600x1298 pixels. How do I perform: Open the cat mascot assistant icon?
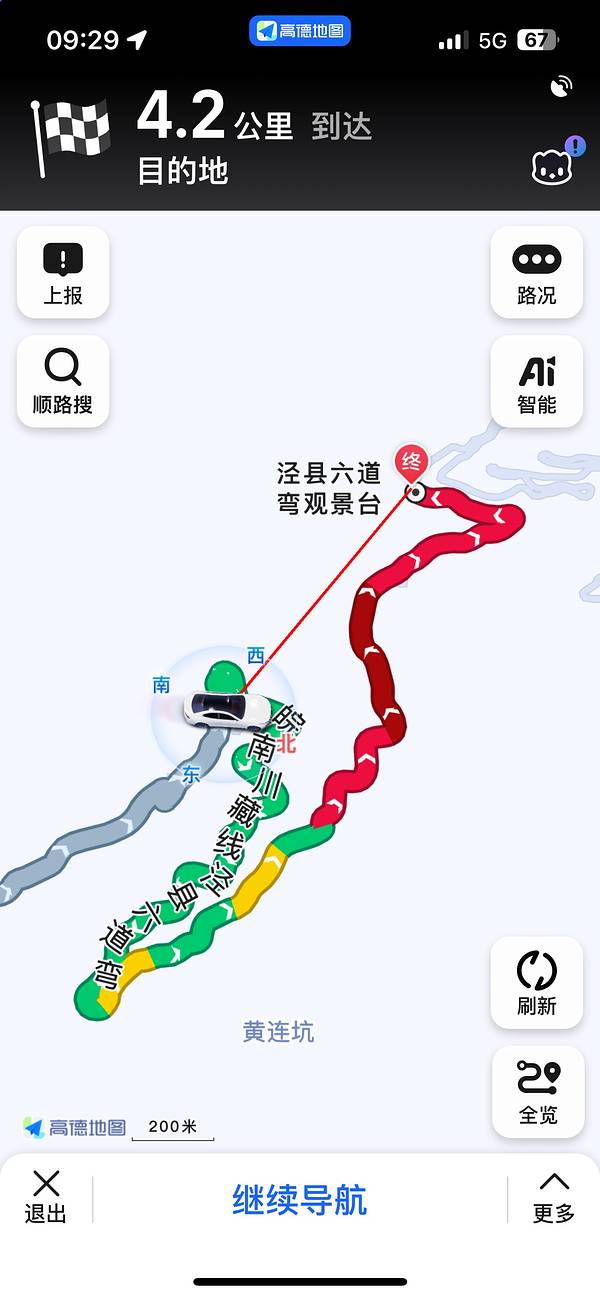(x=552, y=166)
